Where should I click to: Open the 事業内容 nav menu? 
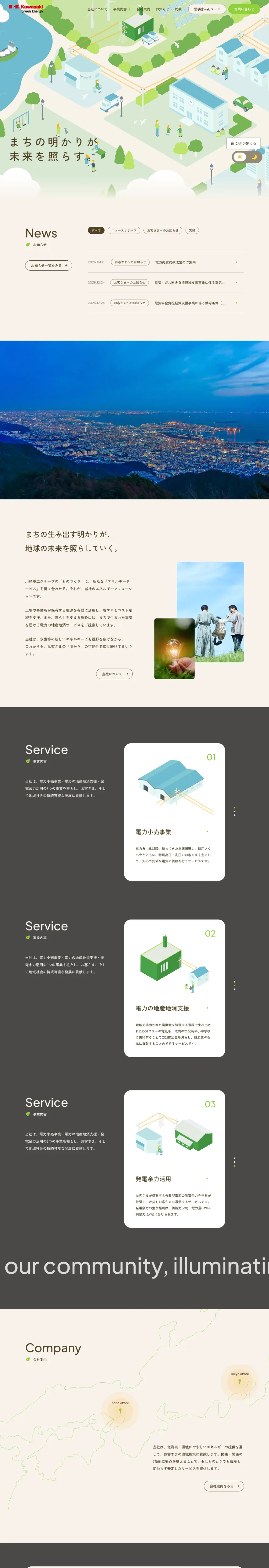click(x=120, y=9)
